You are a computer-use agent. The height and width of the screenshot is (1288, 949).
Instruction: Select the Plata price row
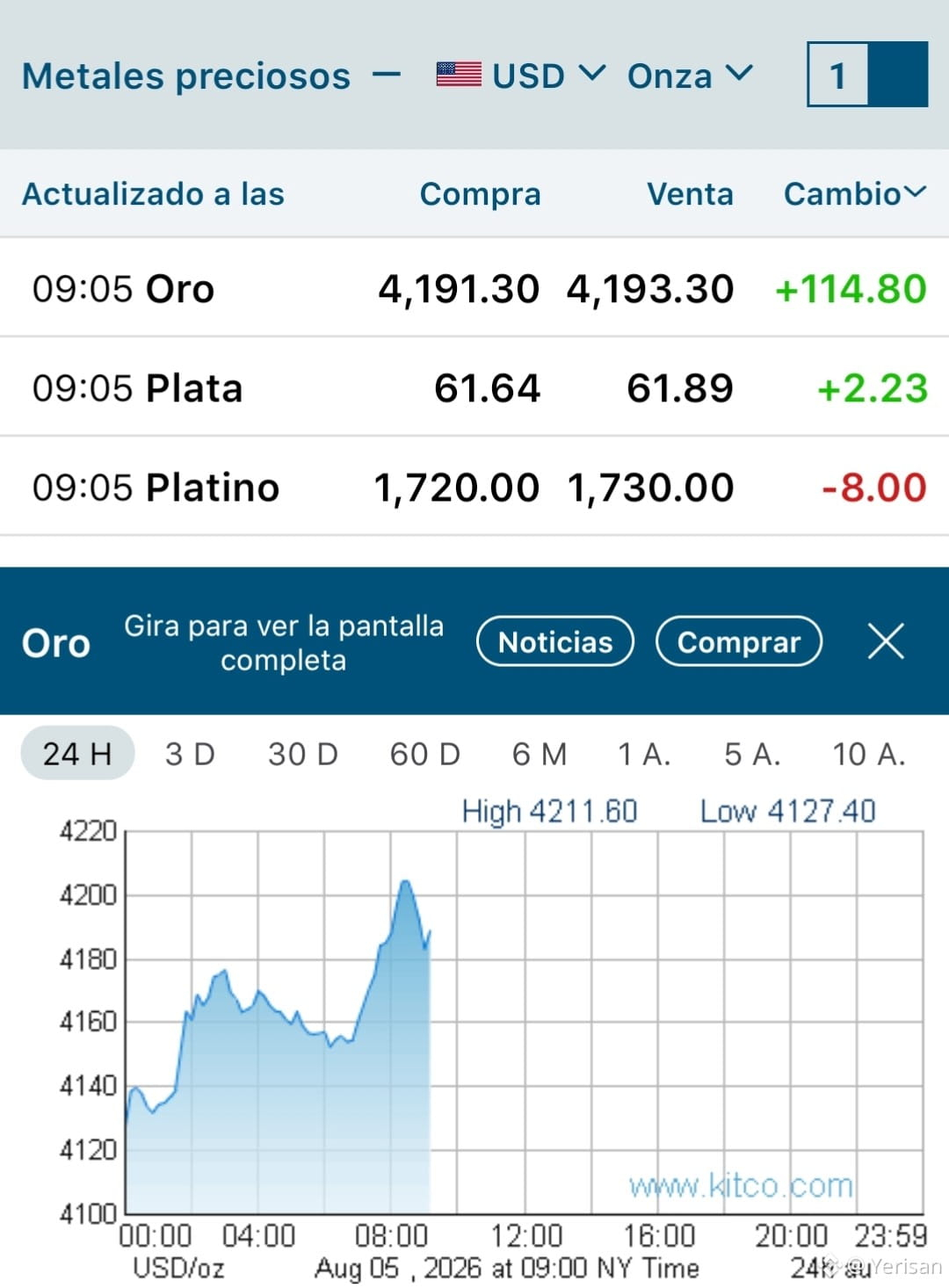pos(474,387)
